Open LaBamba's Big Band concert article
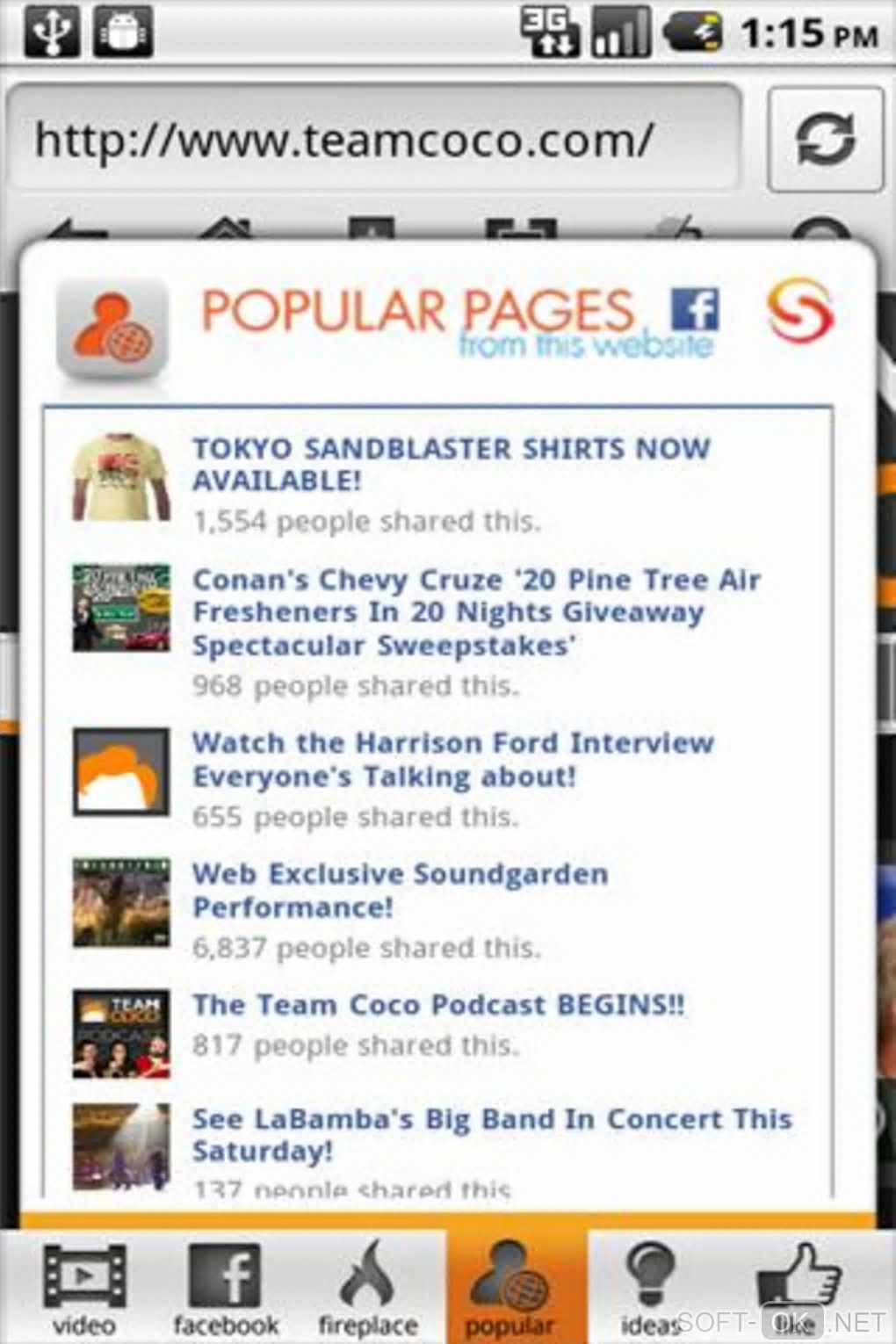The width and height of the screenshot is (896, 1344). (491, 1134)
